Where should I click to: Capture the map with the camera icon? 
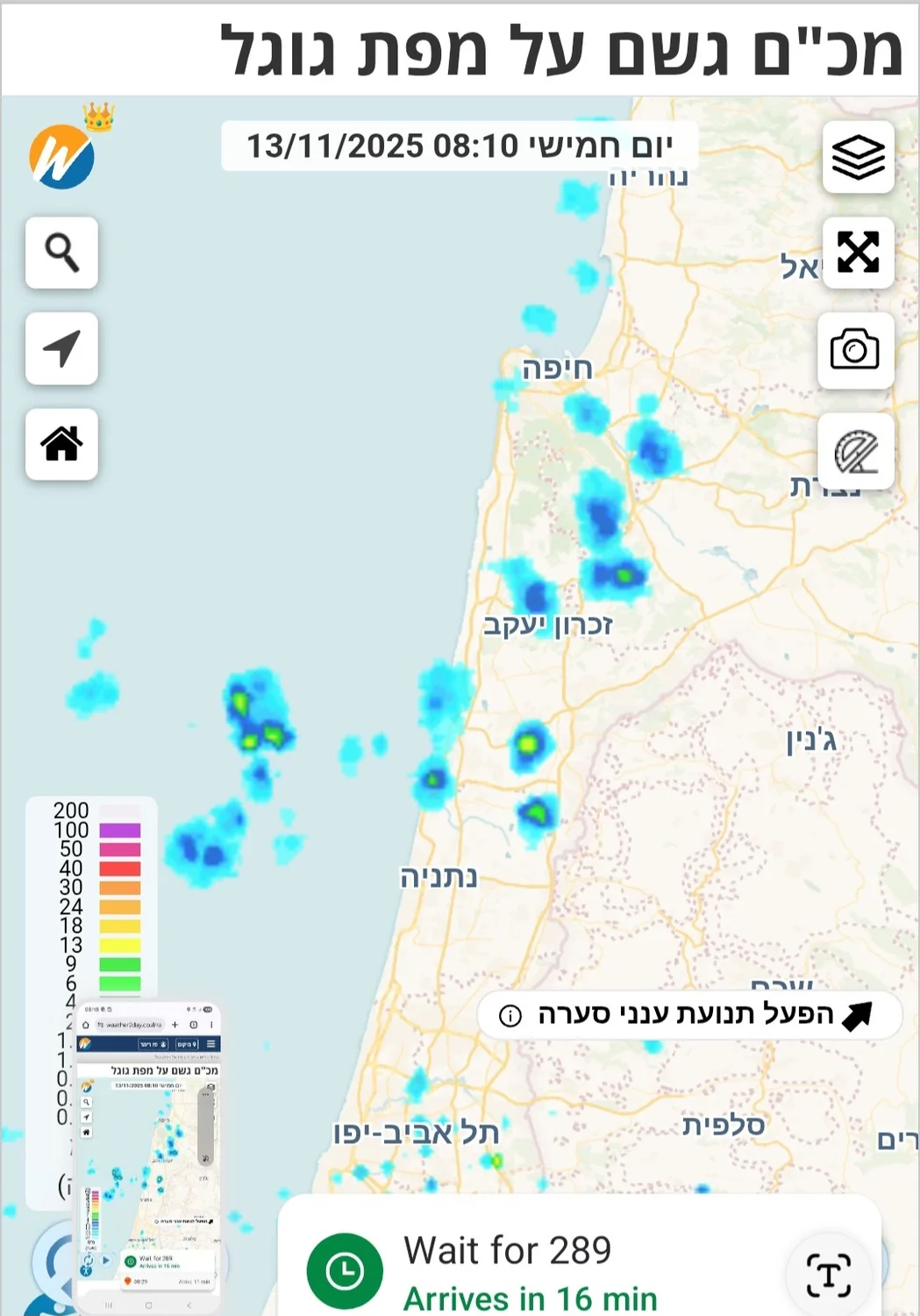(x=855, y=350)
